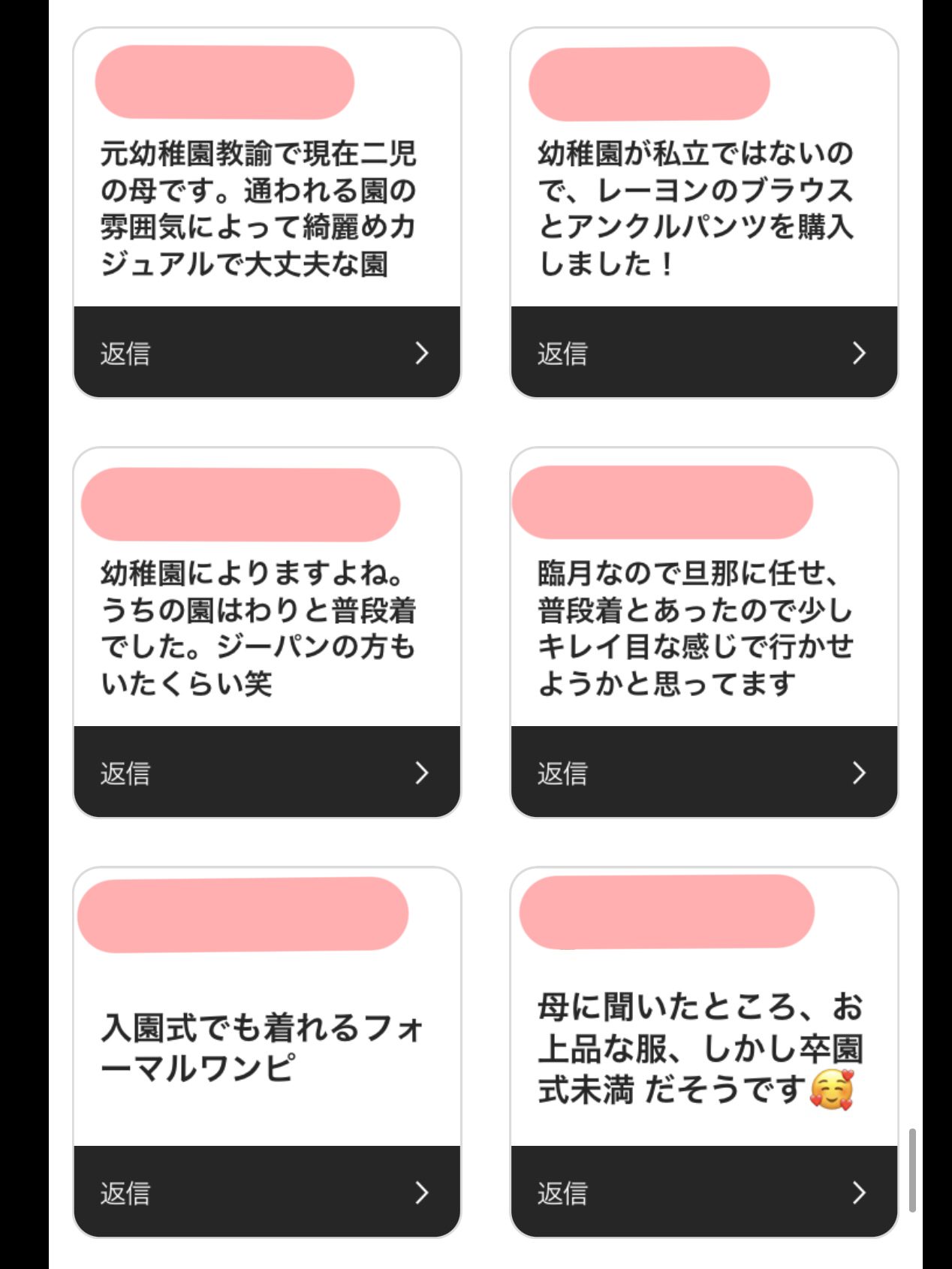Reply to the 元幼稚園教諭 response
Viewport: 952px width, 1269px height.
[x=267, y=352]
